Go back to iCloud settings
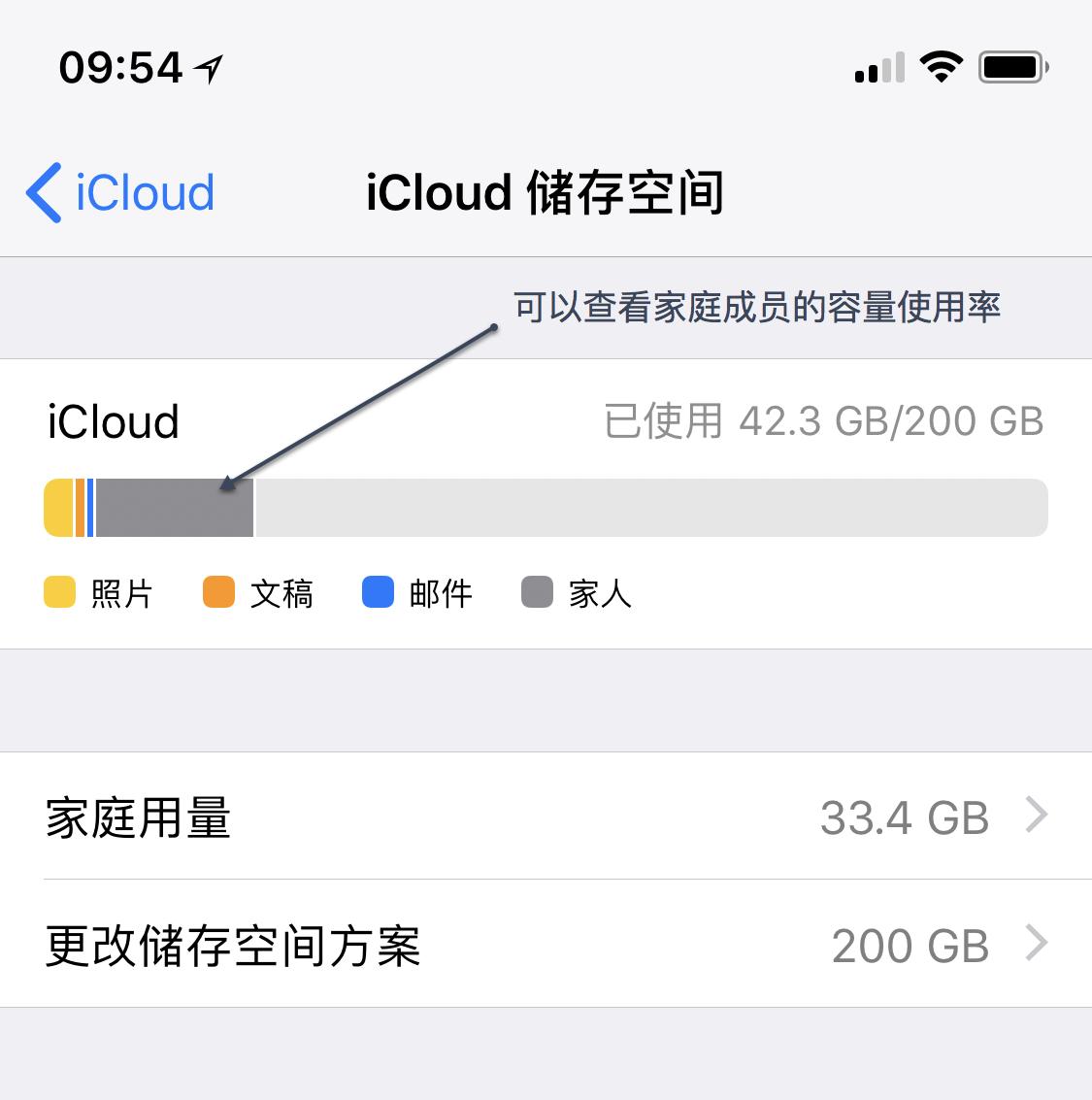The height and width of the screenshot is (1100, 1092). click(120, 192)
